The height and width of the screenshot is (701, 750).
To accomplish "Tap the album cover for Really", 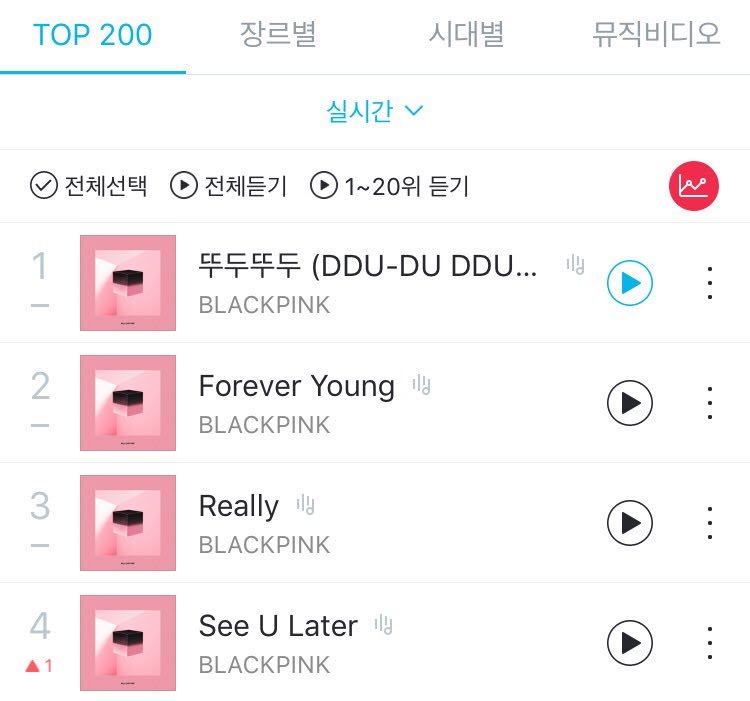I will (x=128, y=523).
